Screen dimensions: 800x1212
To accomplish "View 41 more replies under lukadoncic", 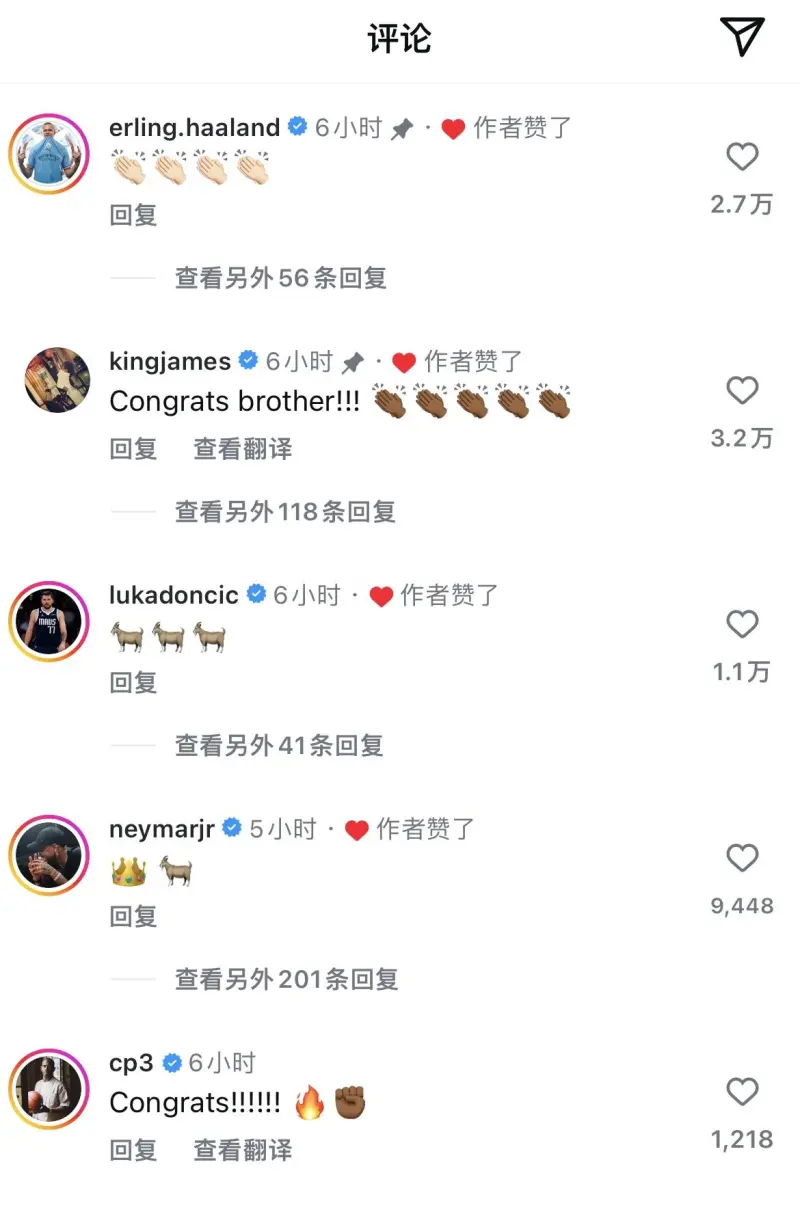I will coord(279,746).
